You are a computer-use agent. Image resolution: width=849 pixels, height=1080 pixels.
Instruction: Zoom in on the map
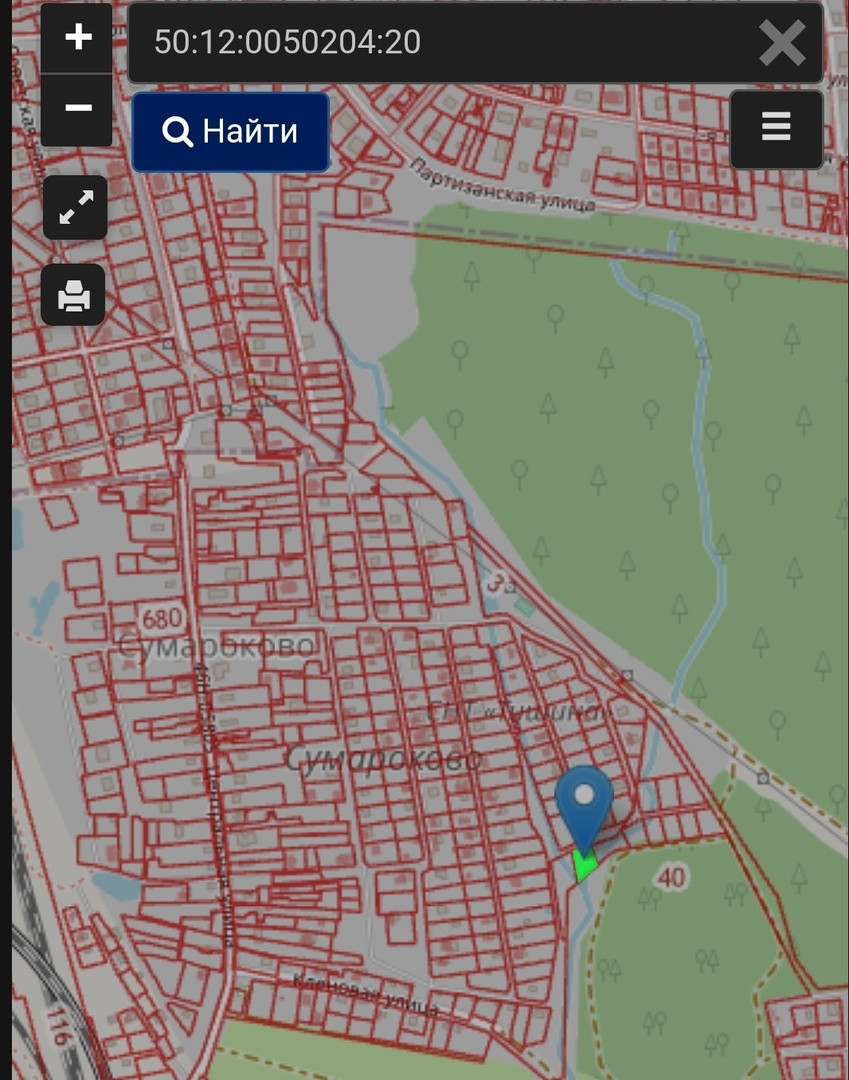click(x=77, y=38)
